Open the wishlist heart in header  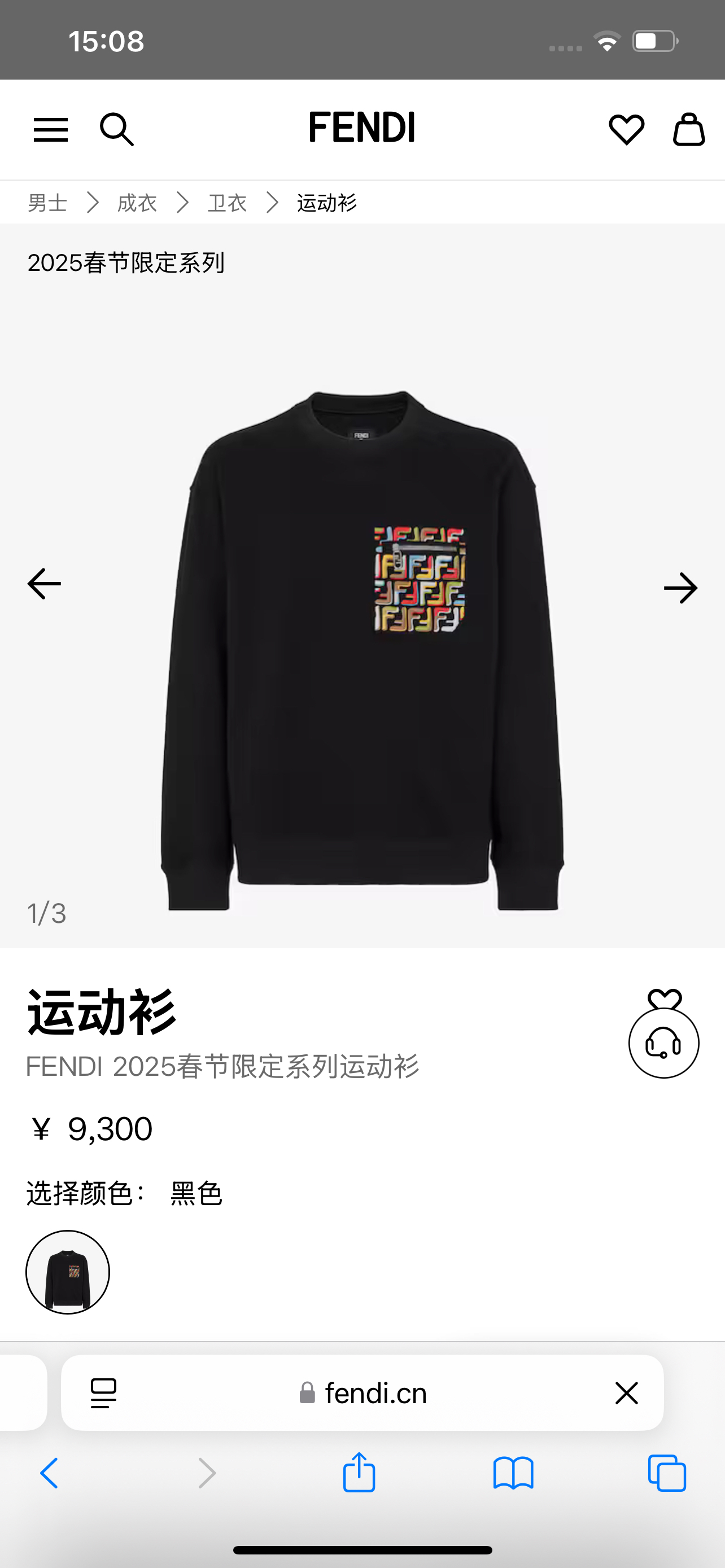coord(626,130)
